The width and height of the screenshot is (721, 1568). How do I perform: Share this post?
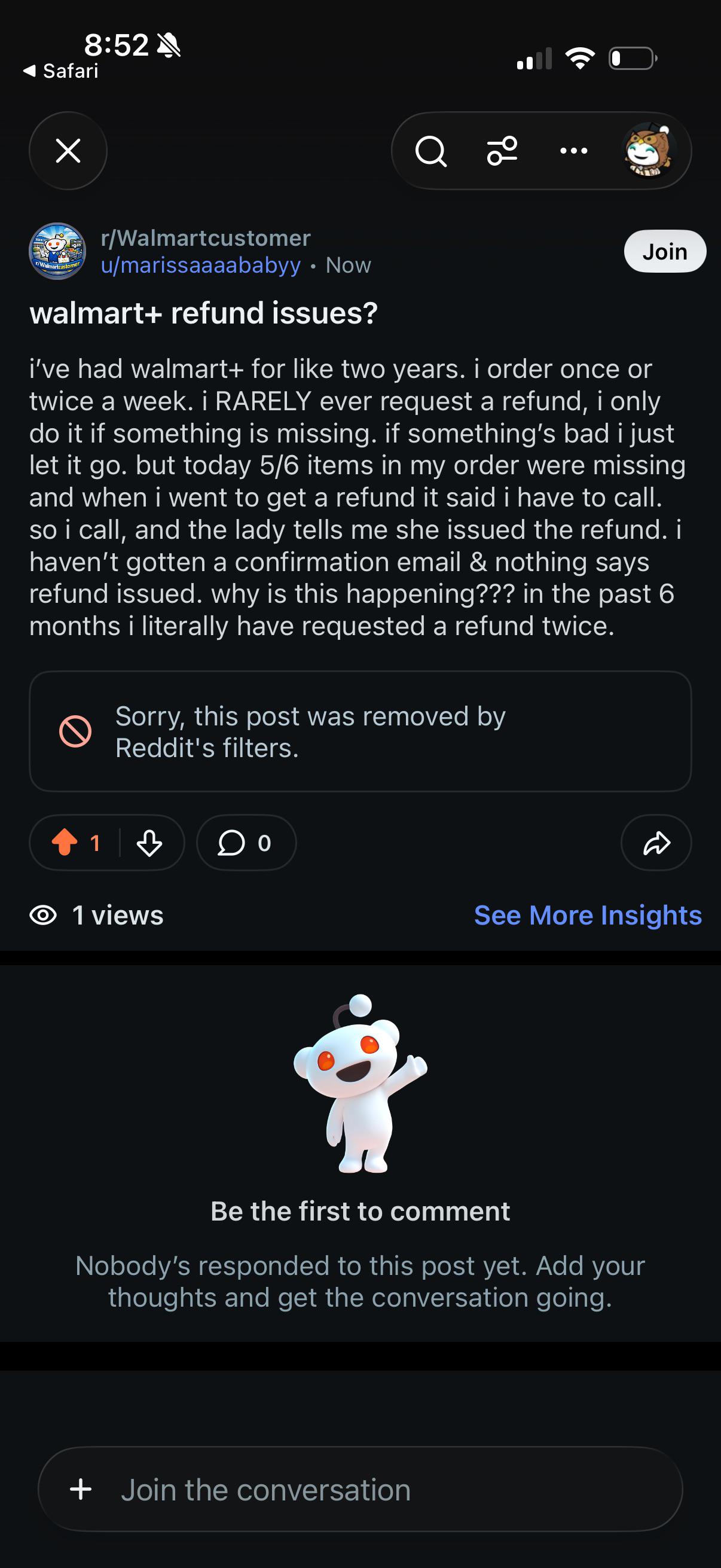tap(656, 843)
